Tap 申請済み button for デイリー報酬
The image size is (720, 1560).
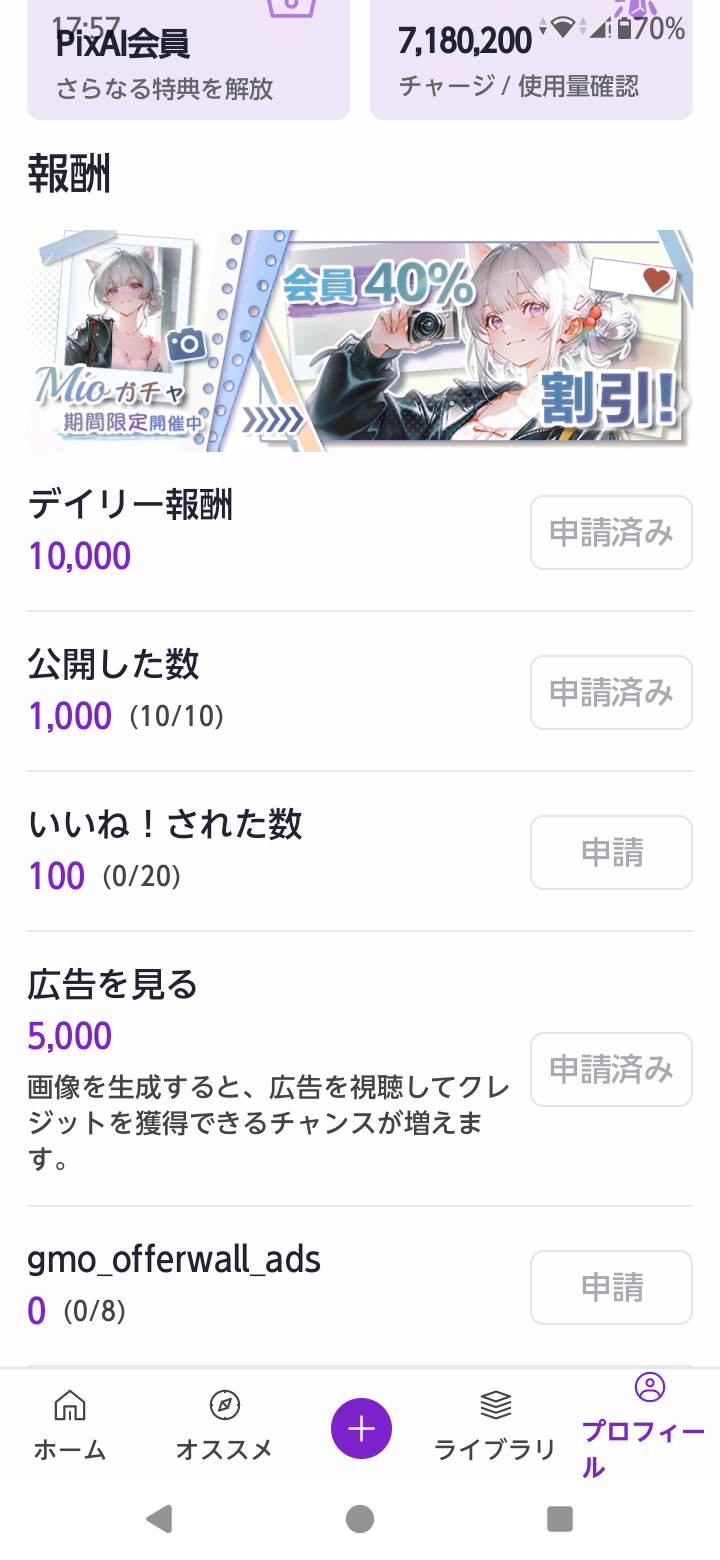(x=611, y=533)
